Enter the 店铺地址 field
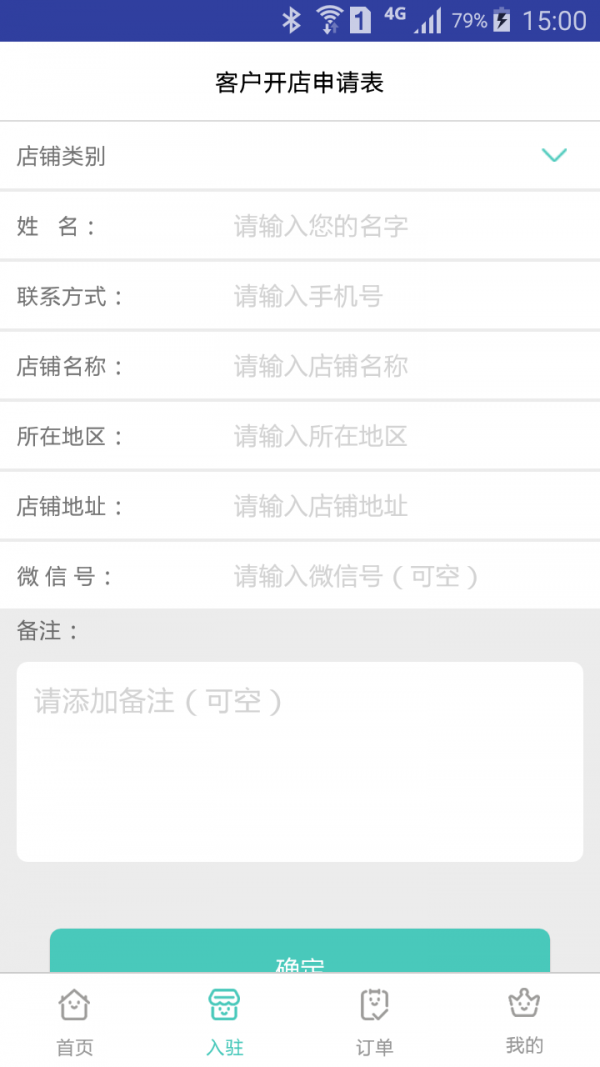The width and height of the screenshot is (600, 1067). (400, 506)
